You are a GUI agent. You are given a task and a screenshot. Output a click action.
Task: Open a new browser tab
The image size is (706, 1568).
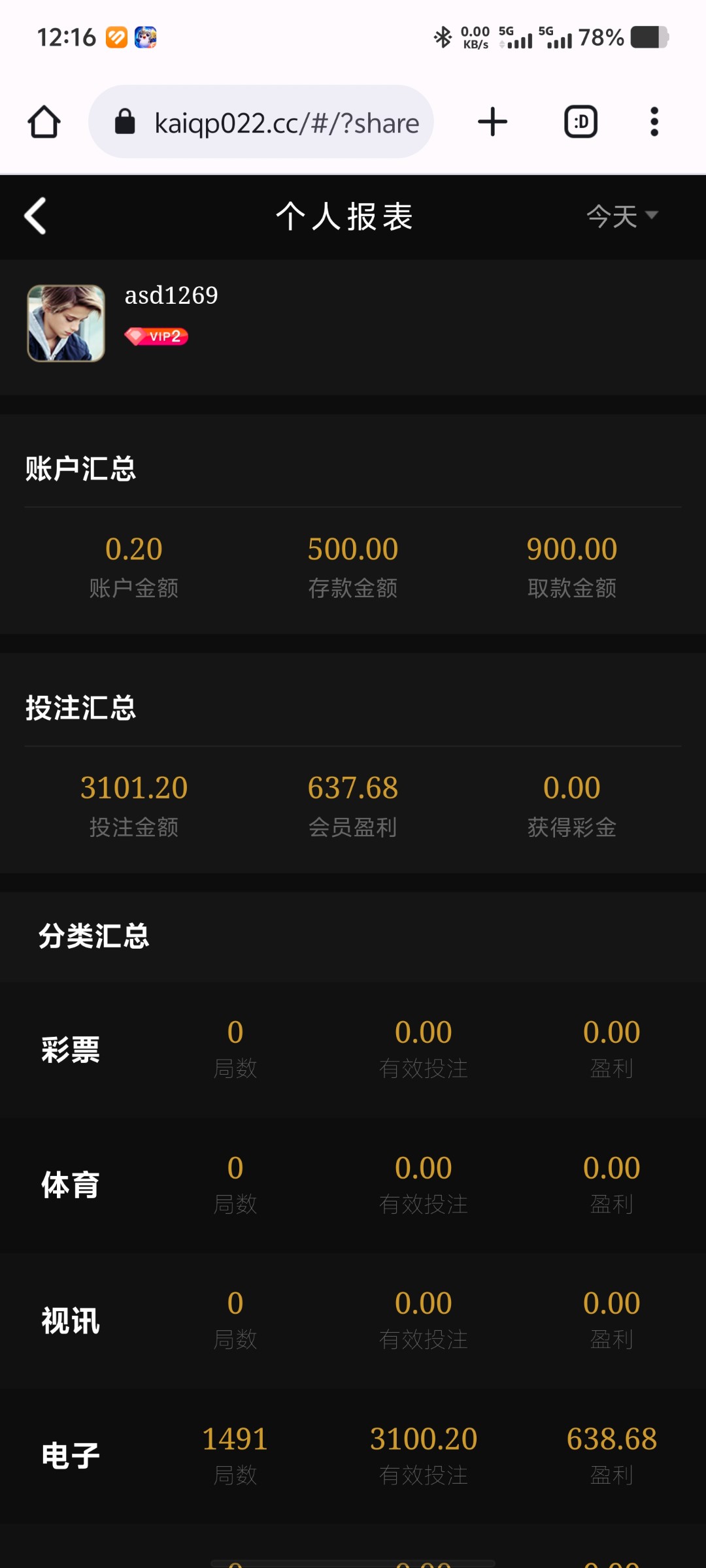[492, 122]
